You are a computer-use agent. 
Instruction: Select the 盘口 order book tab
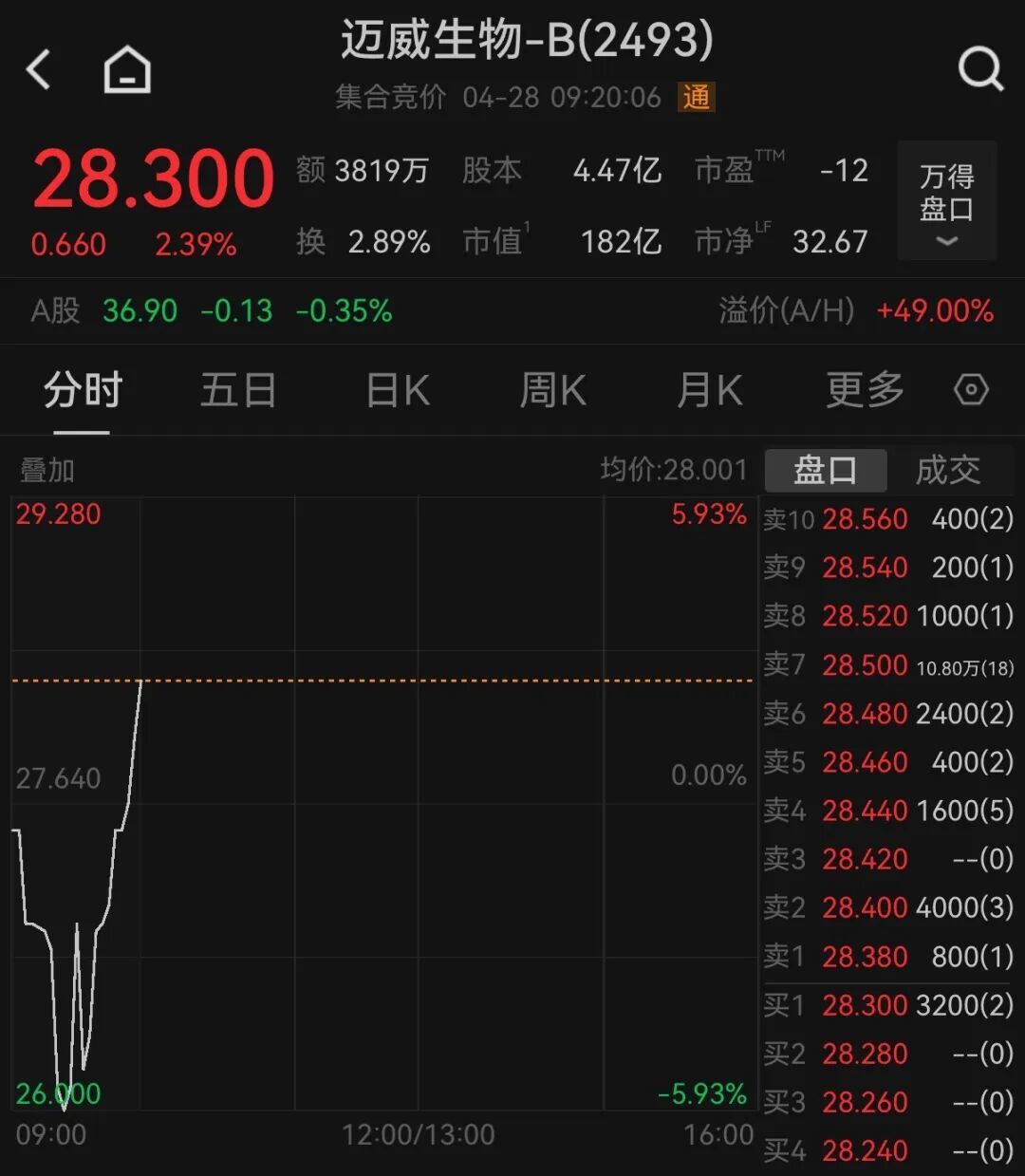pos(825,470)
